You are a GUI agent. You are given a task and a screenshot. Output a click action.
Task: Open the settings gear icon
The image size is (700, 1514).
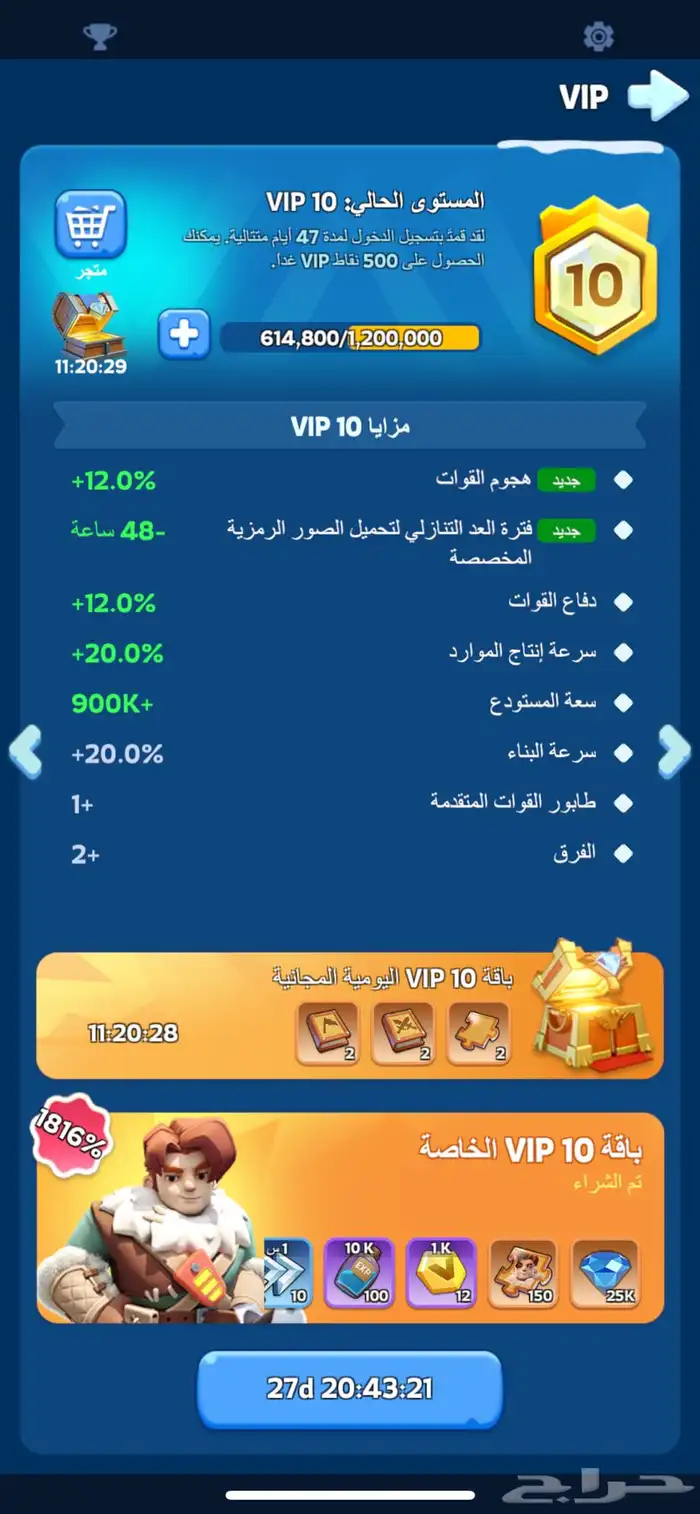coord(598,37)
